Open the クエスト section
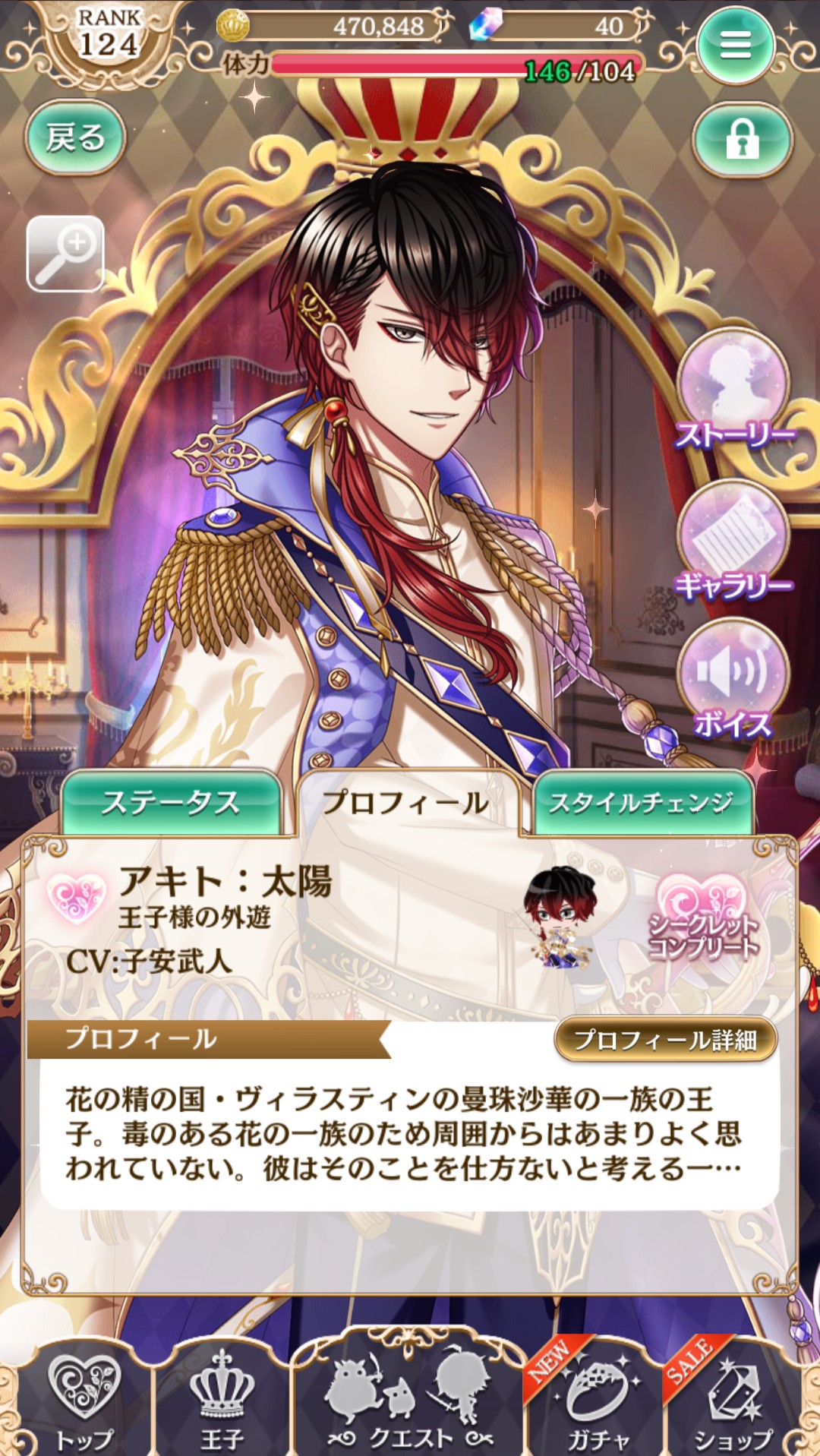 click(410, 1403)
